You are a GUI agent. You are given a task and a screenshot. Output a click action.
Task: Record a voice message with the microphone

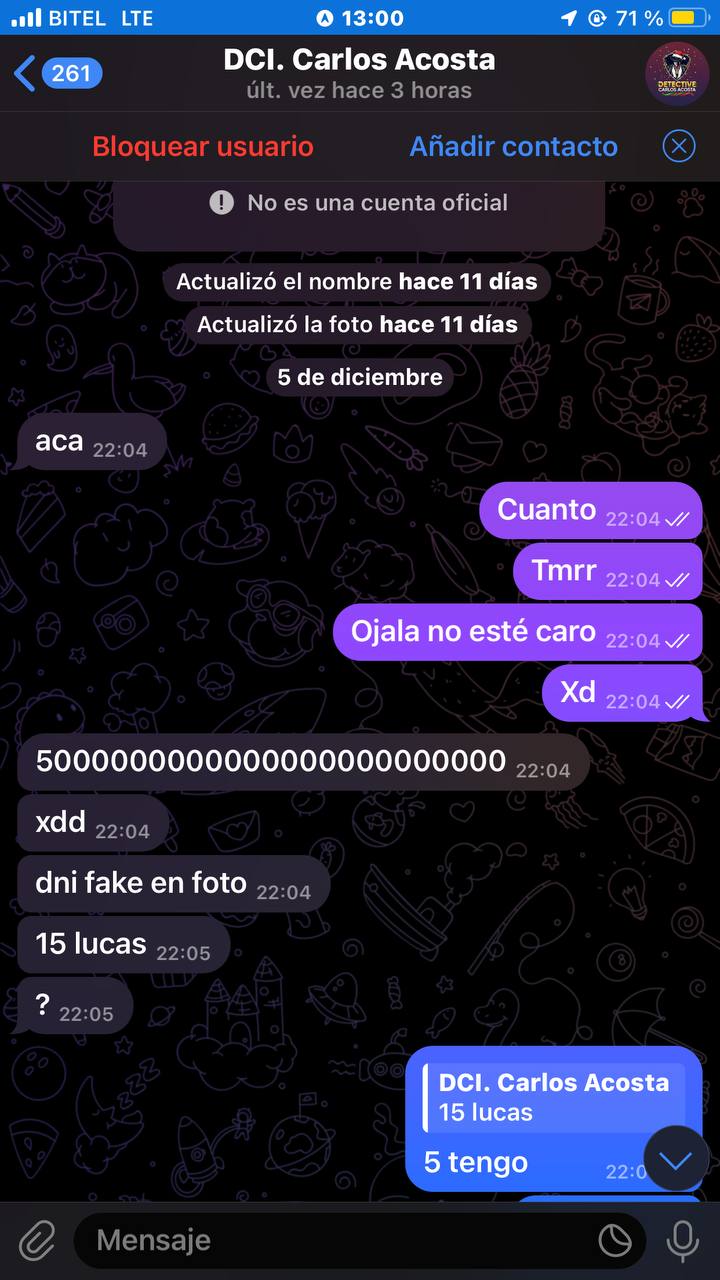click(683, 1241)
